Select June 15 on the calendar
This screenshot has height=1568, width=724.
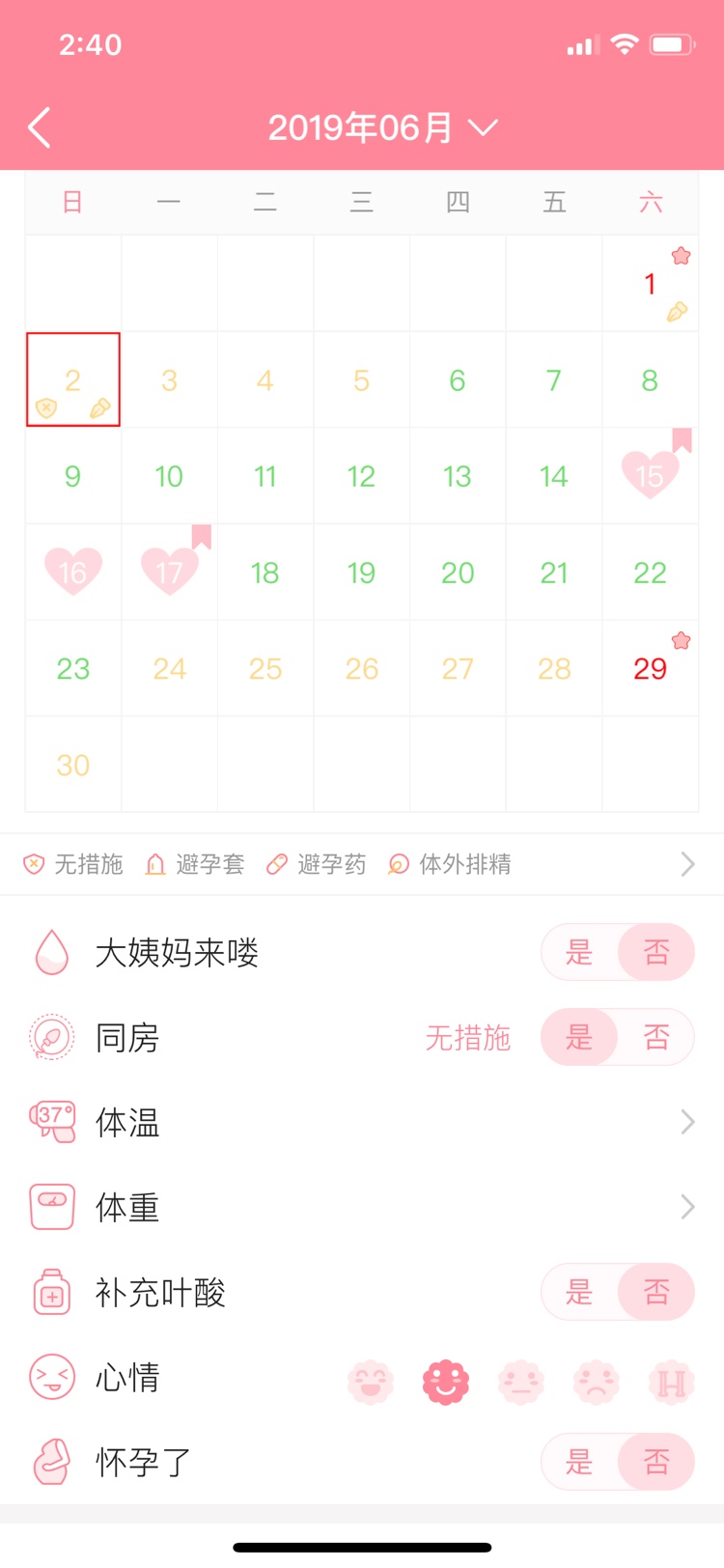[x=650, y=475]
